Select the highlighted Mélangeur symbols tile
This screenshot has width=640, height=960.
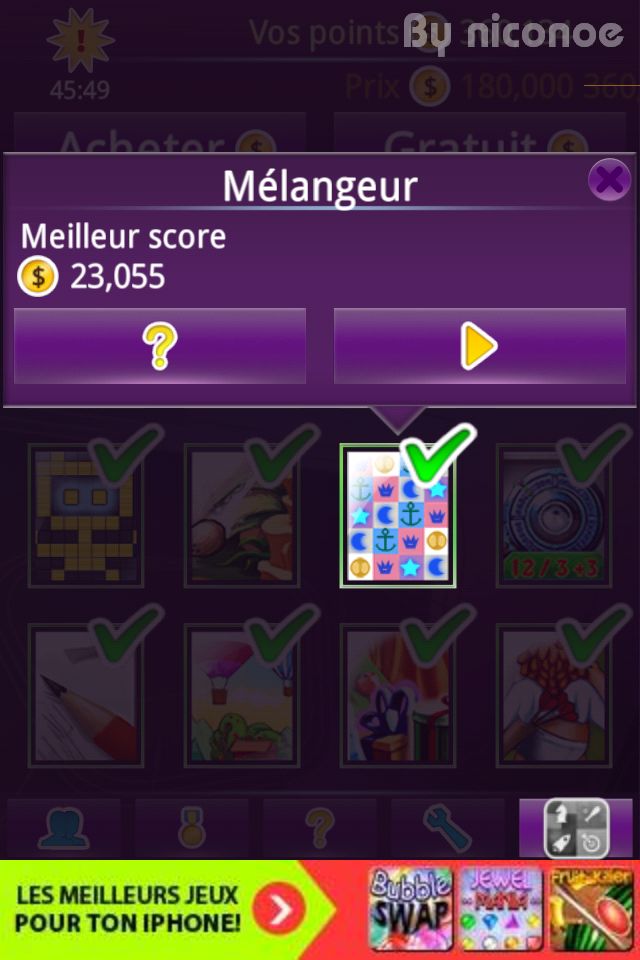[398, 516]
